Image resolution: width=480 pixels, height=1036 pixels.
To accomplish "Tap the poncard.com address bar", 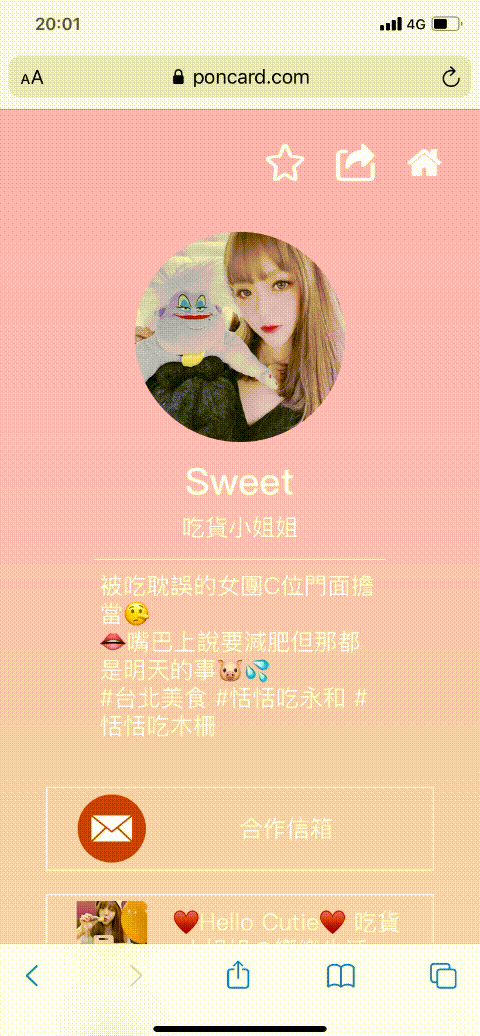I will 240,77.
